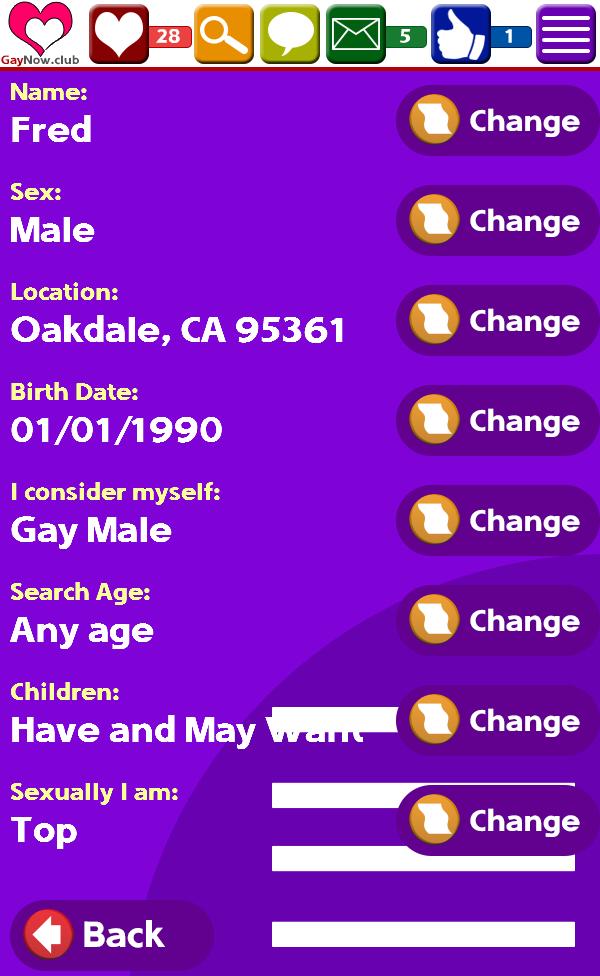
Task: Change the Birth Date
Action: [497, 421]
